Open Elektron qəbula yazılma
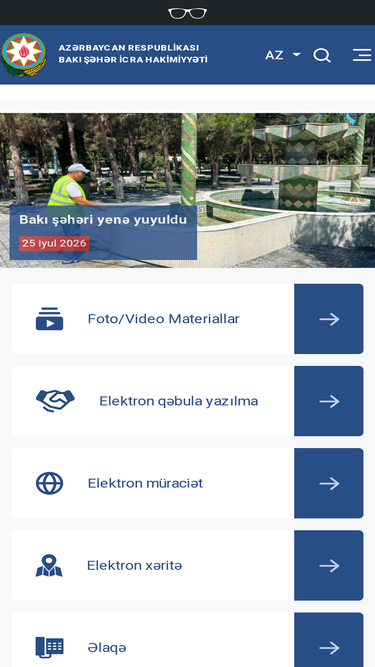 click(x=188, y=401)
